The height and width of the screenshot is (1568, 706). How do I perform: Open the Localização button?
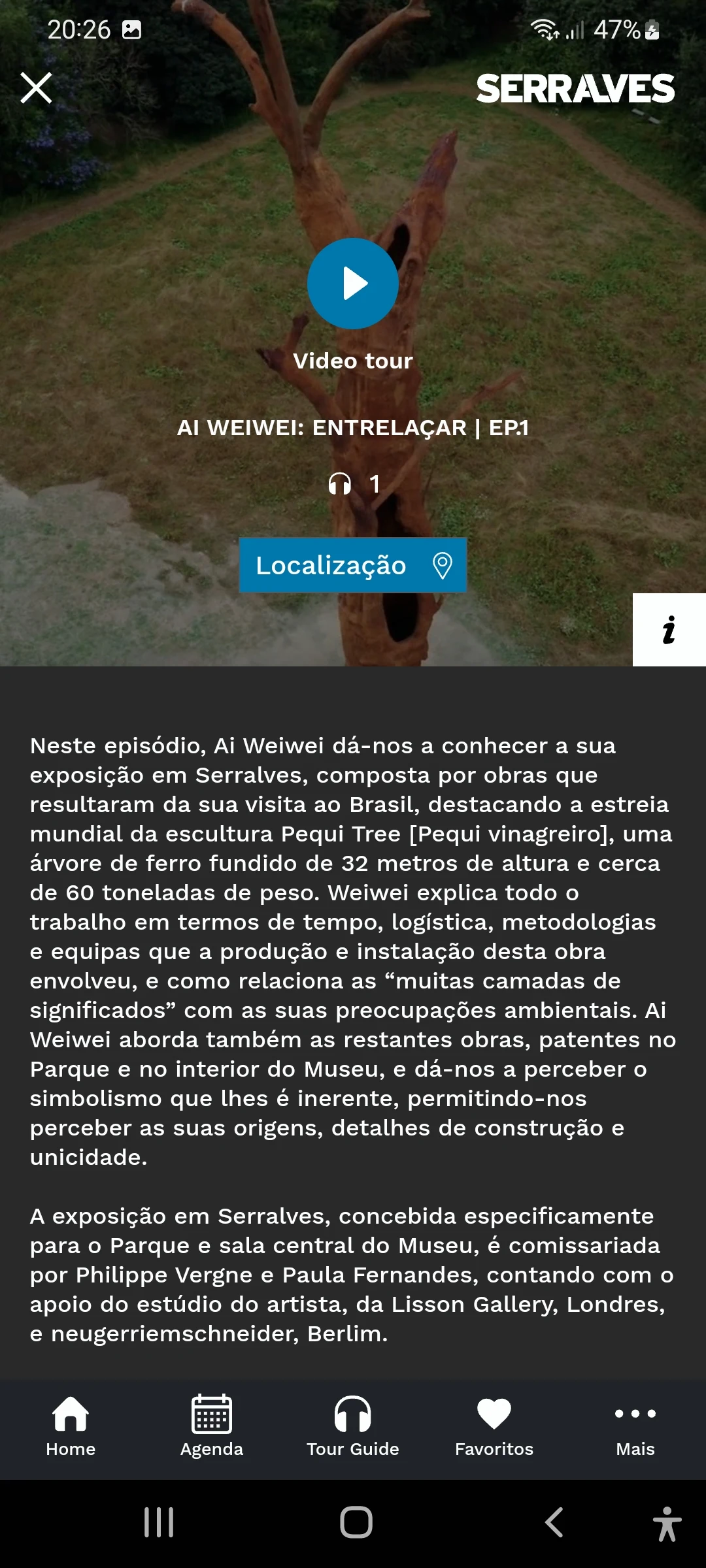pyautogui.click(x=353, y=565)
